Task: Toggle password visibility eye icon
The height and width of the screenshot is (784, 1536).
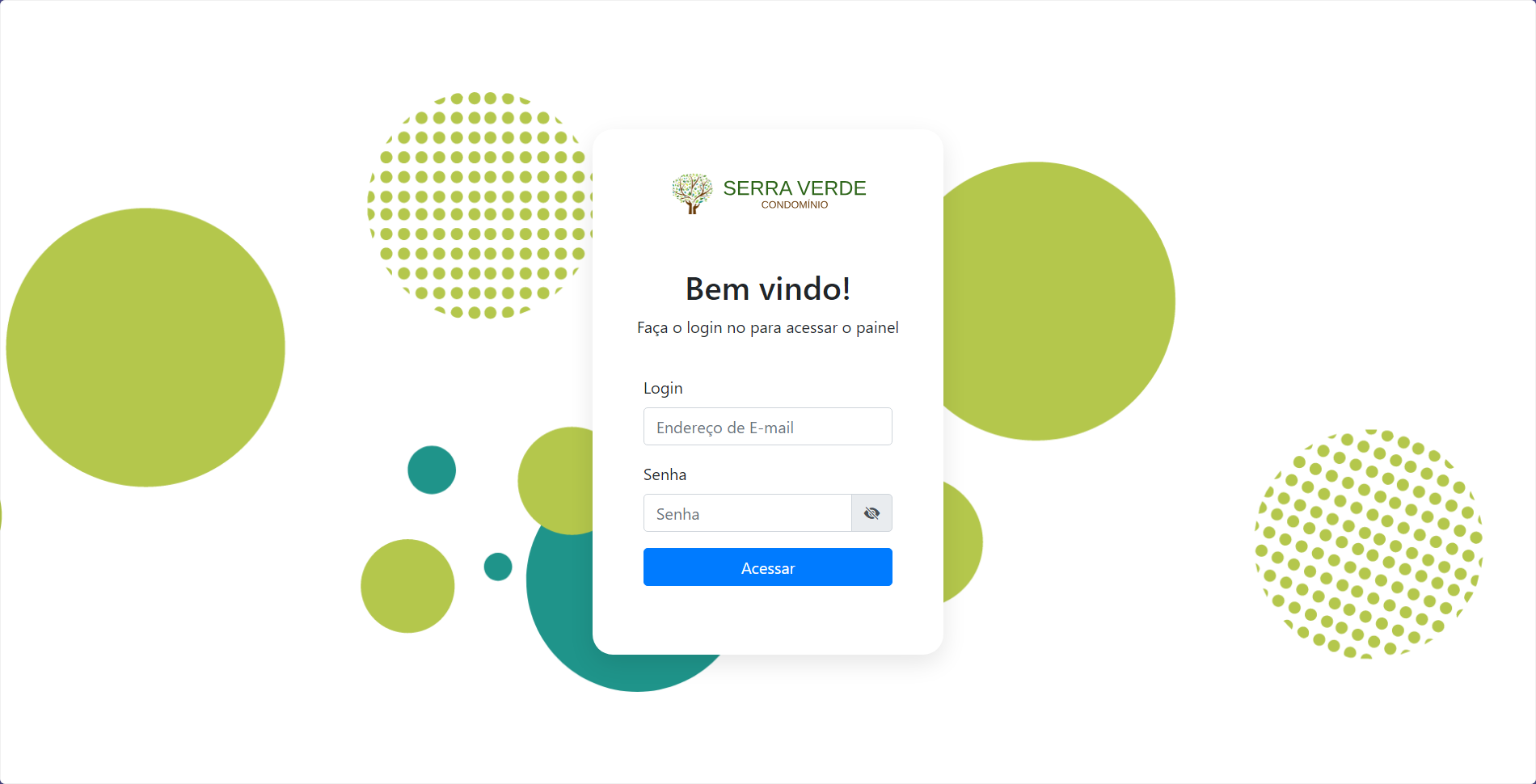Action: [871, 513]
